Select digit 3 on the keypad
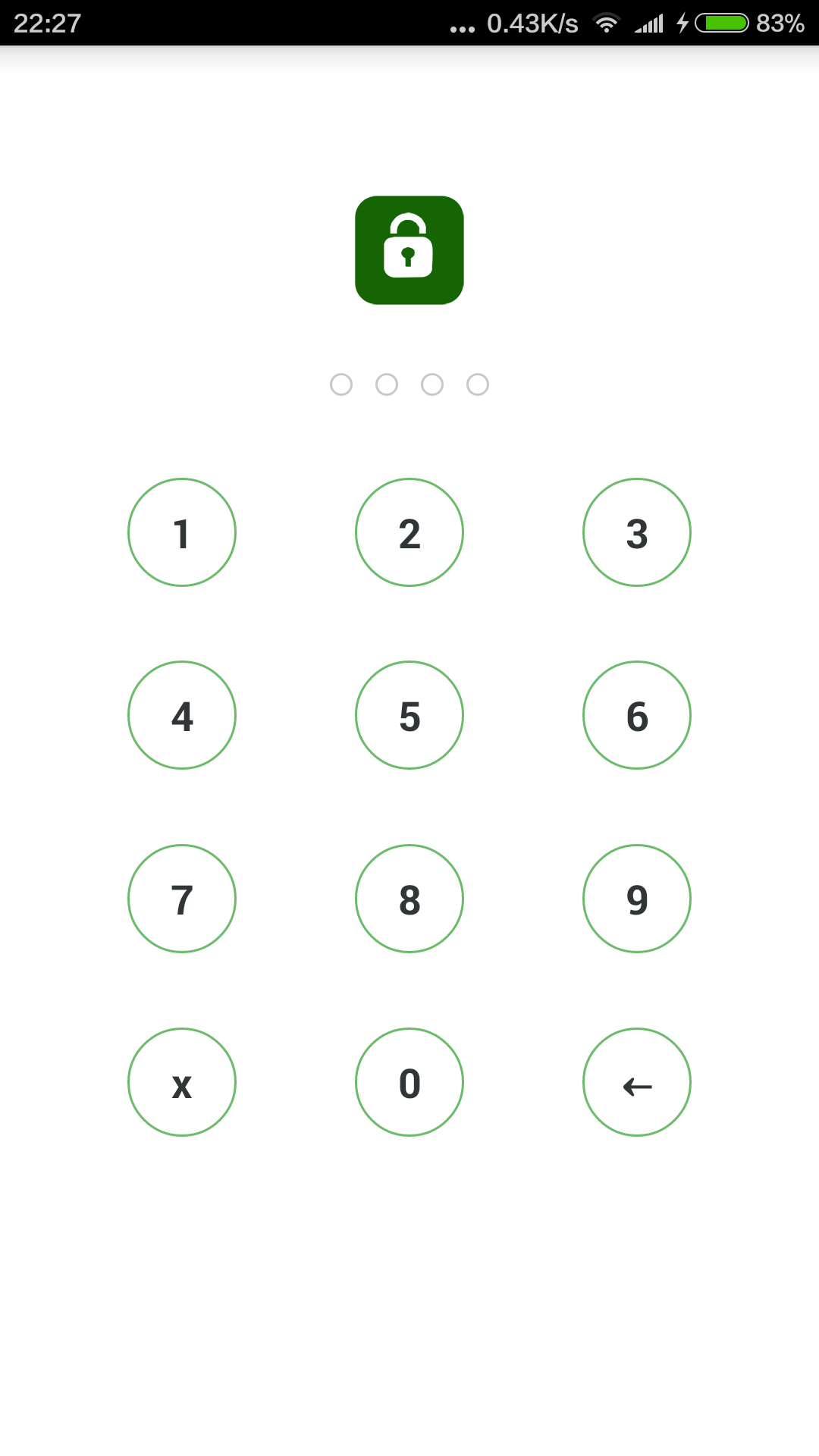The image size is (819, 1456). pos(637,532)
